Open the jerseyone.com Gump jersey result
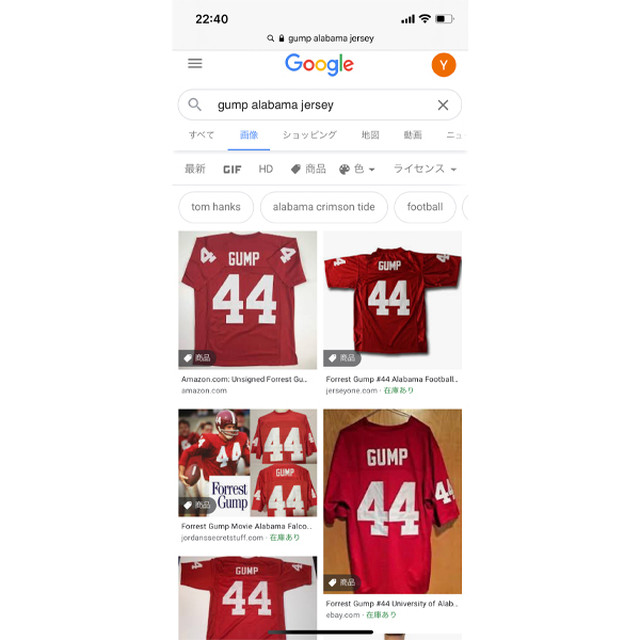 point(392,300)
